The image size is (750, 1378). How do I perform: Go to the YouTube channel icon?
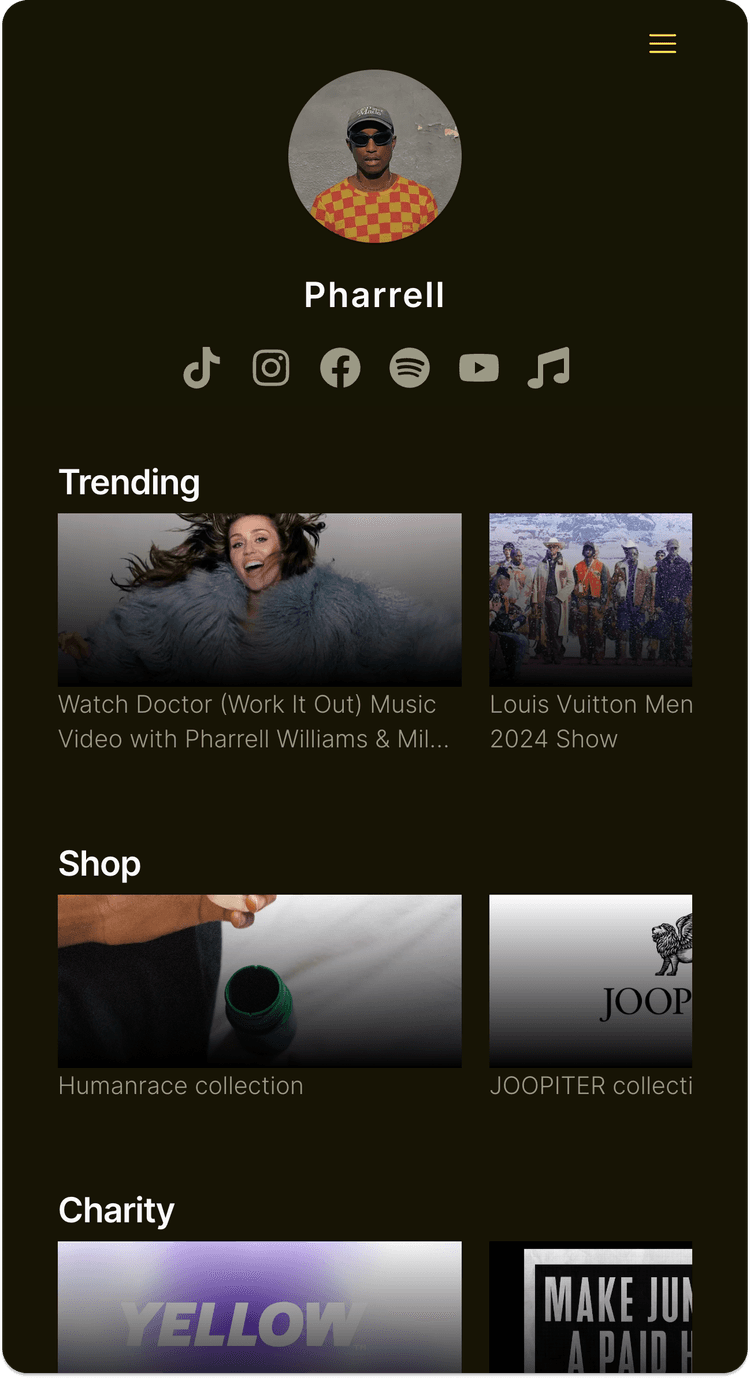[x=479, y=368]
